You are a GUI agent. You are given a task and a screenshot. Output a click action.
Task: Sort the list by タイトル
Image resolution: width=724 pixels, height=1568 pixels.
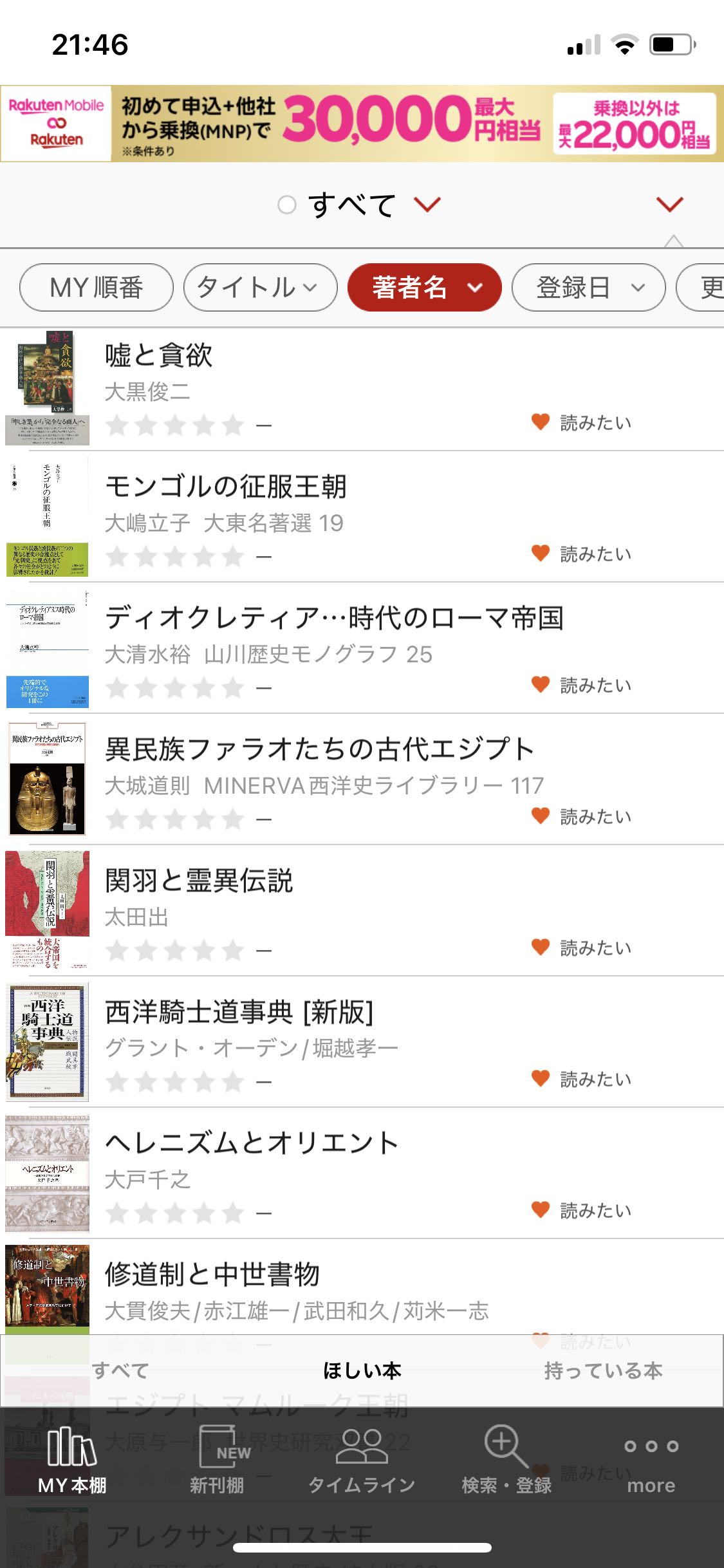coord(260,287)
